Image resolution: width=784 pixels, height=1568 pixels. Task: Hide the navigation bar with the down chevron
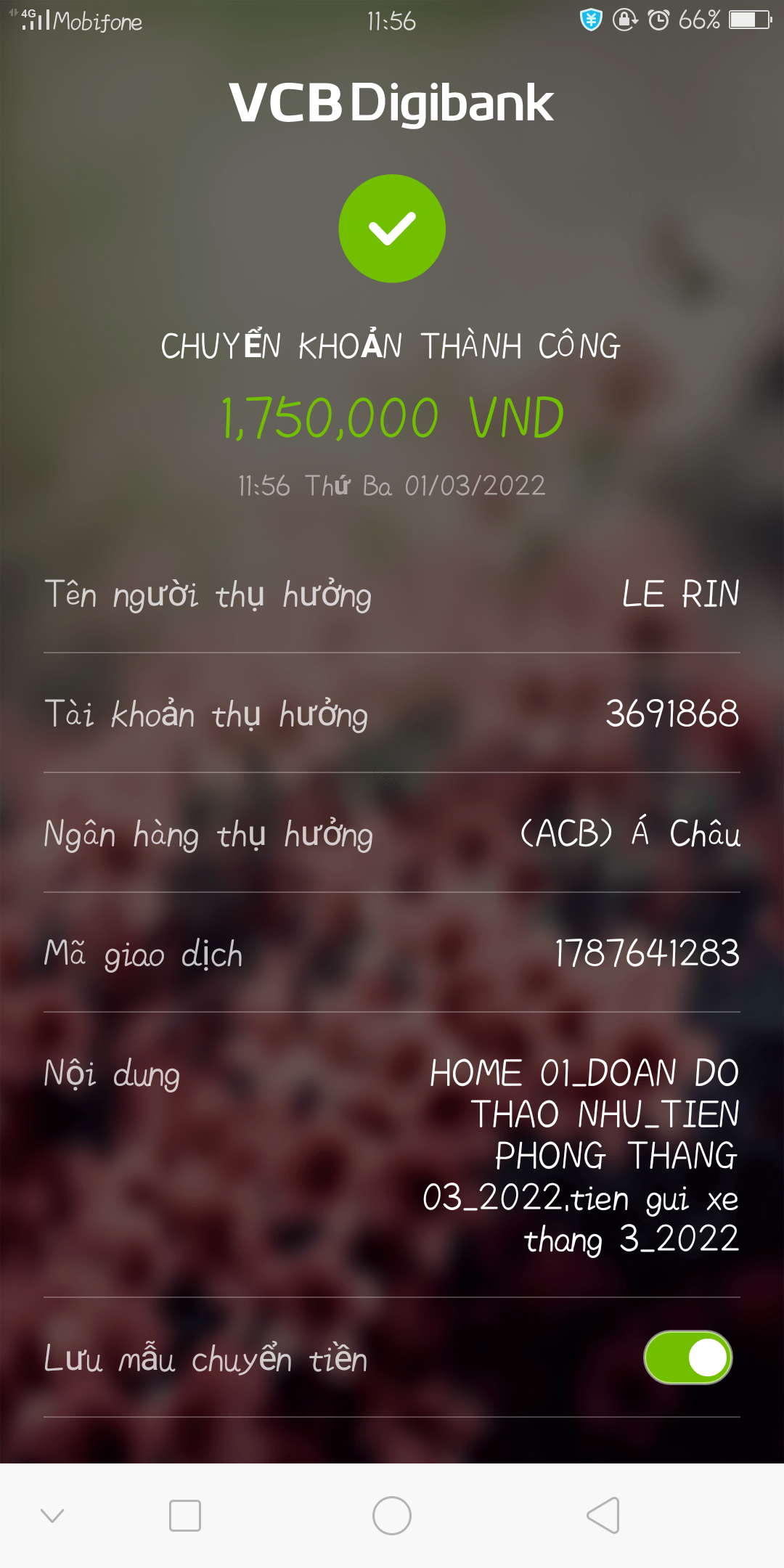(x=52, y=1516)
